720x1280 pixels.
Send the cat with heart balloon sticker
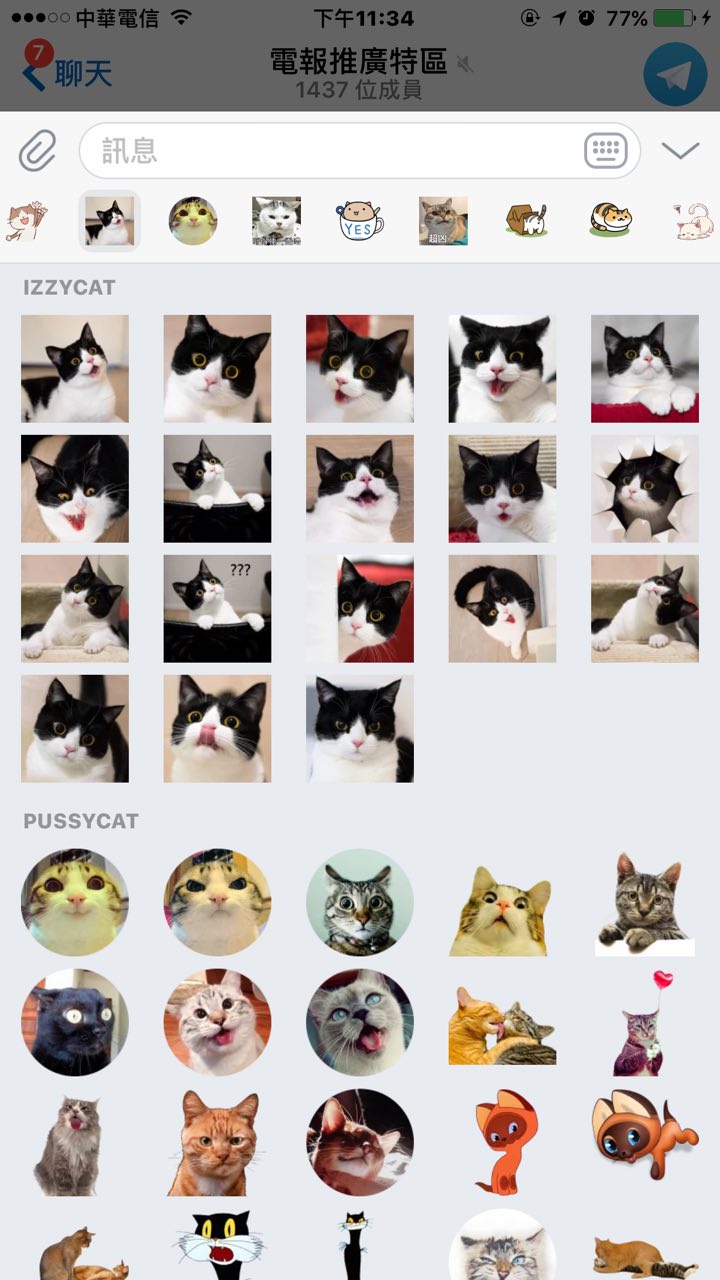[644, 1022]
